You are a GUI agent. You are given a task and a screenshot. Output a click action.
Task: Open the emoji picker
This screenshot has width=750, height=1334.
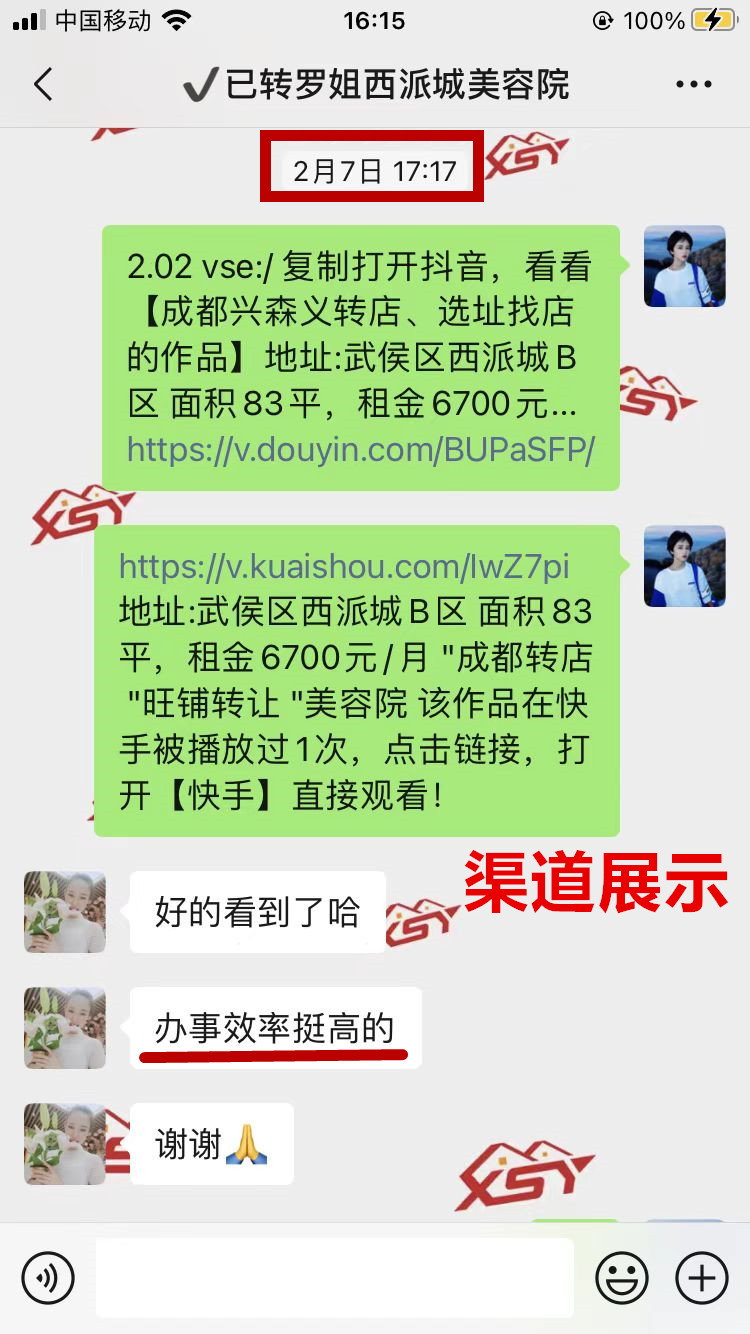click(x=621, y=1277)
